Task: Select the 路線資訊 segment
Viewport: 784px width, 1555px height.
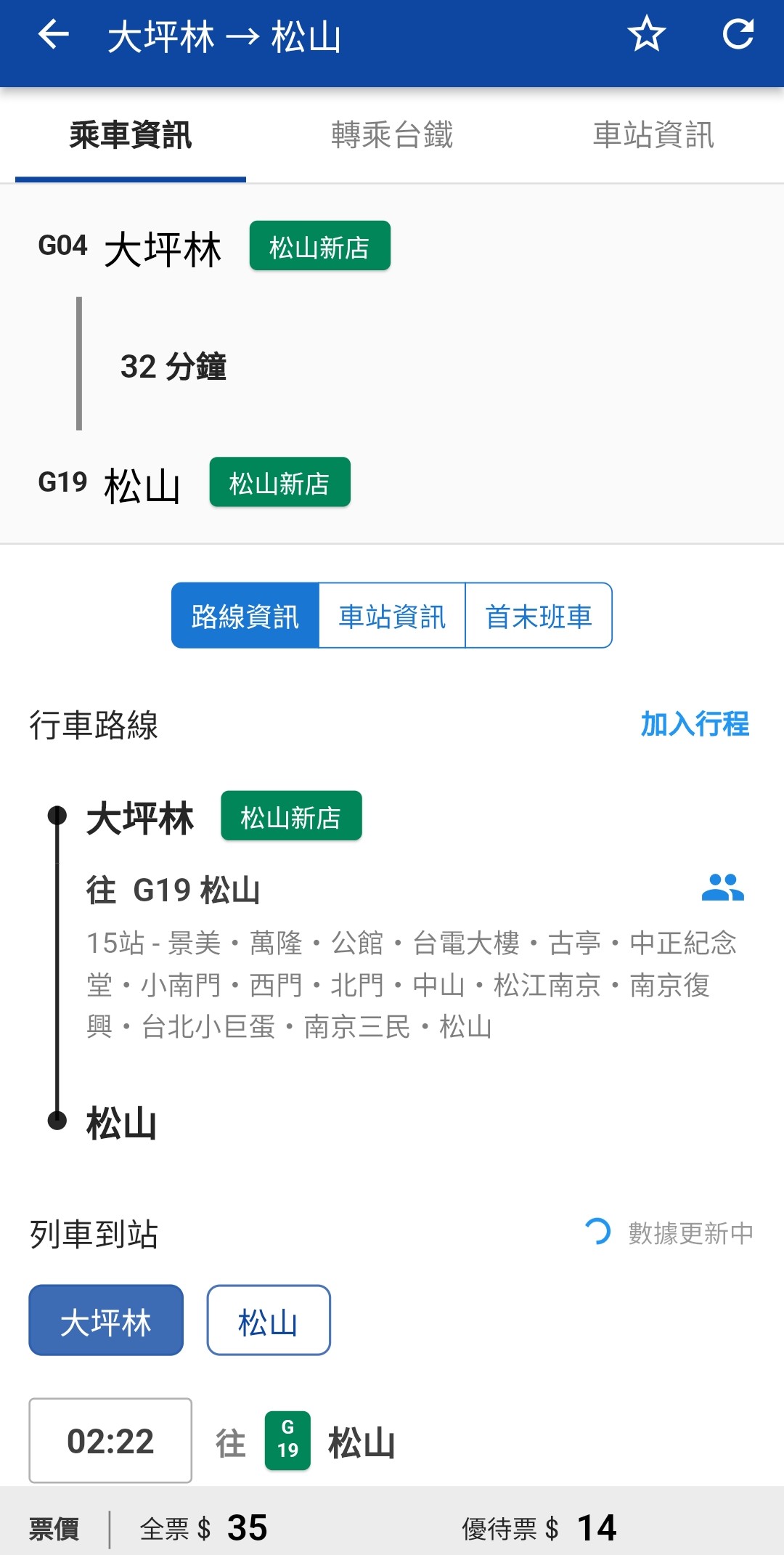Action: click(x=245, y=615)
